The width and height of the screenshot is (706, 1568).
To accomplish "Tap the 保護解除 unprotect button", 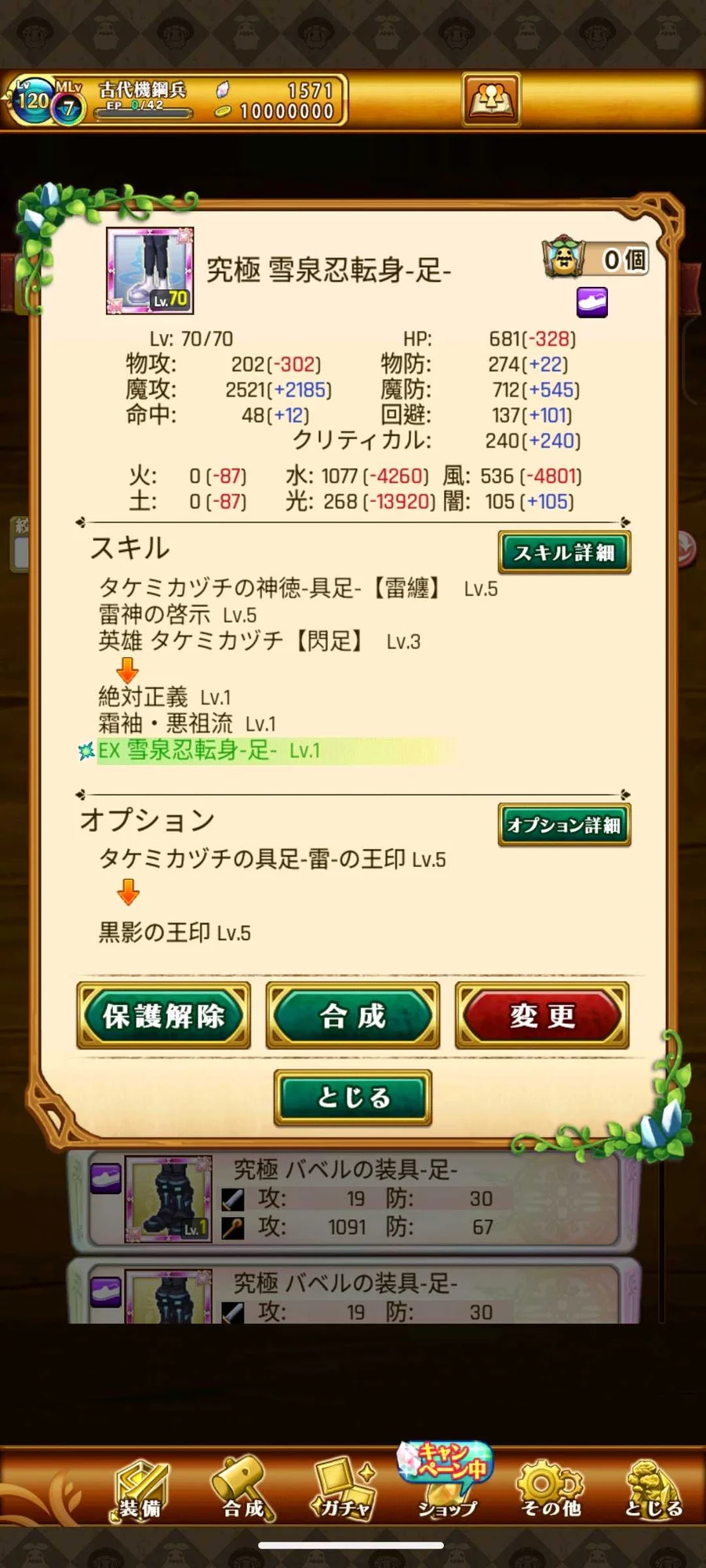I will 164,1016.
